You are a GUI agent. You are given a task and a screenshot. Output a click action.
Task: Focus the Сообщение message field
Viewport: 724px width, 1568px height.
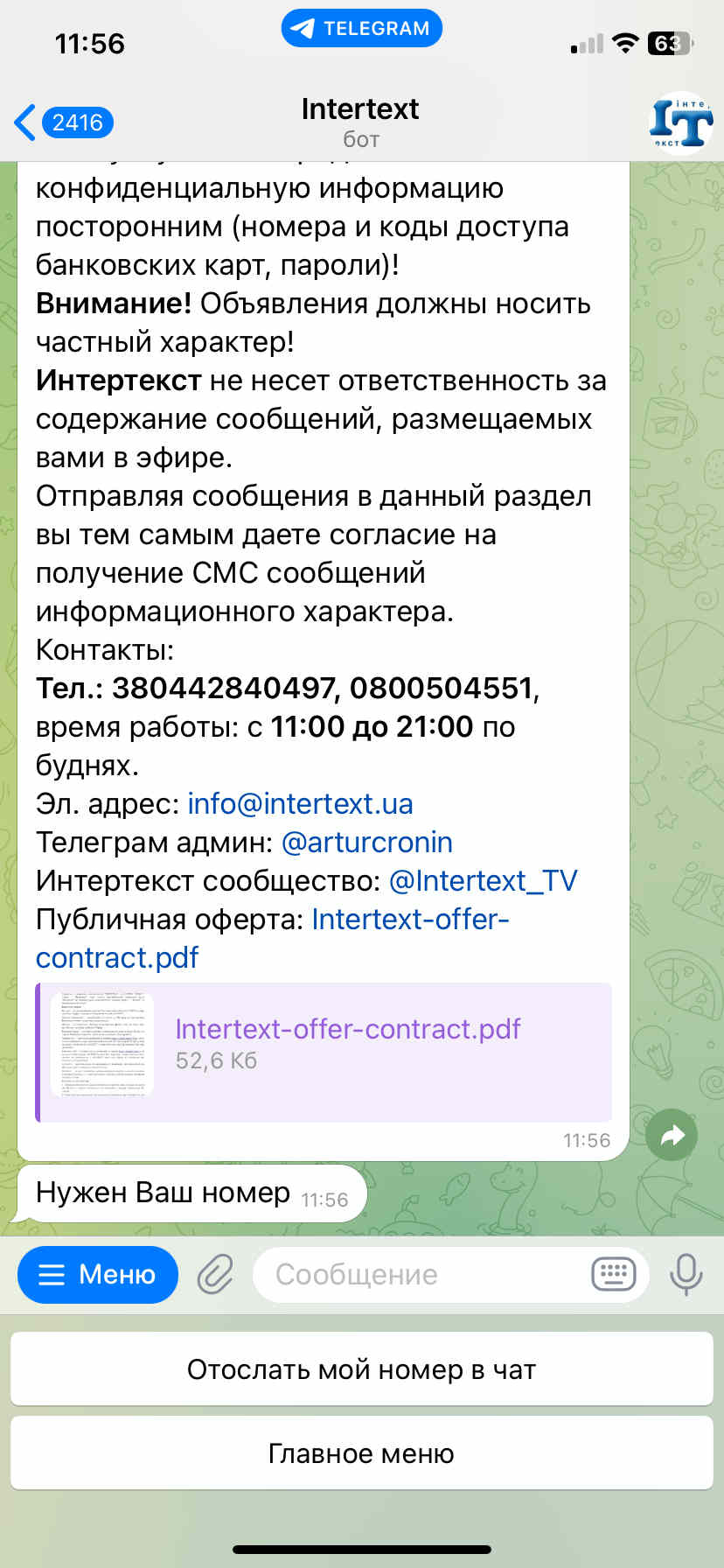click(x=420, y=1274)
